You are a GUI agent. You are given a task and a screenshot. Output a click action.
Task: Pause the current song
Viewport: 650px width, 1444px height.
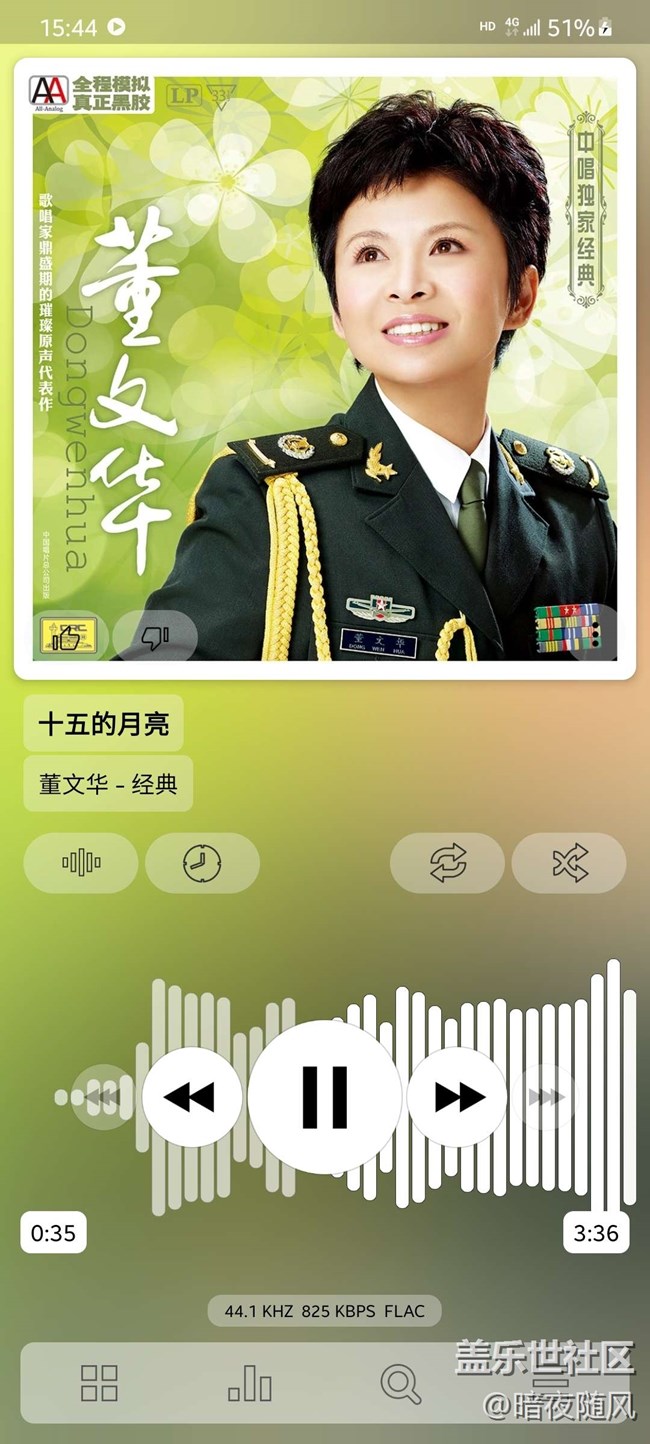(325, 1097)
